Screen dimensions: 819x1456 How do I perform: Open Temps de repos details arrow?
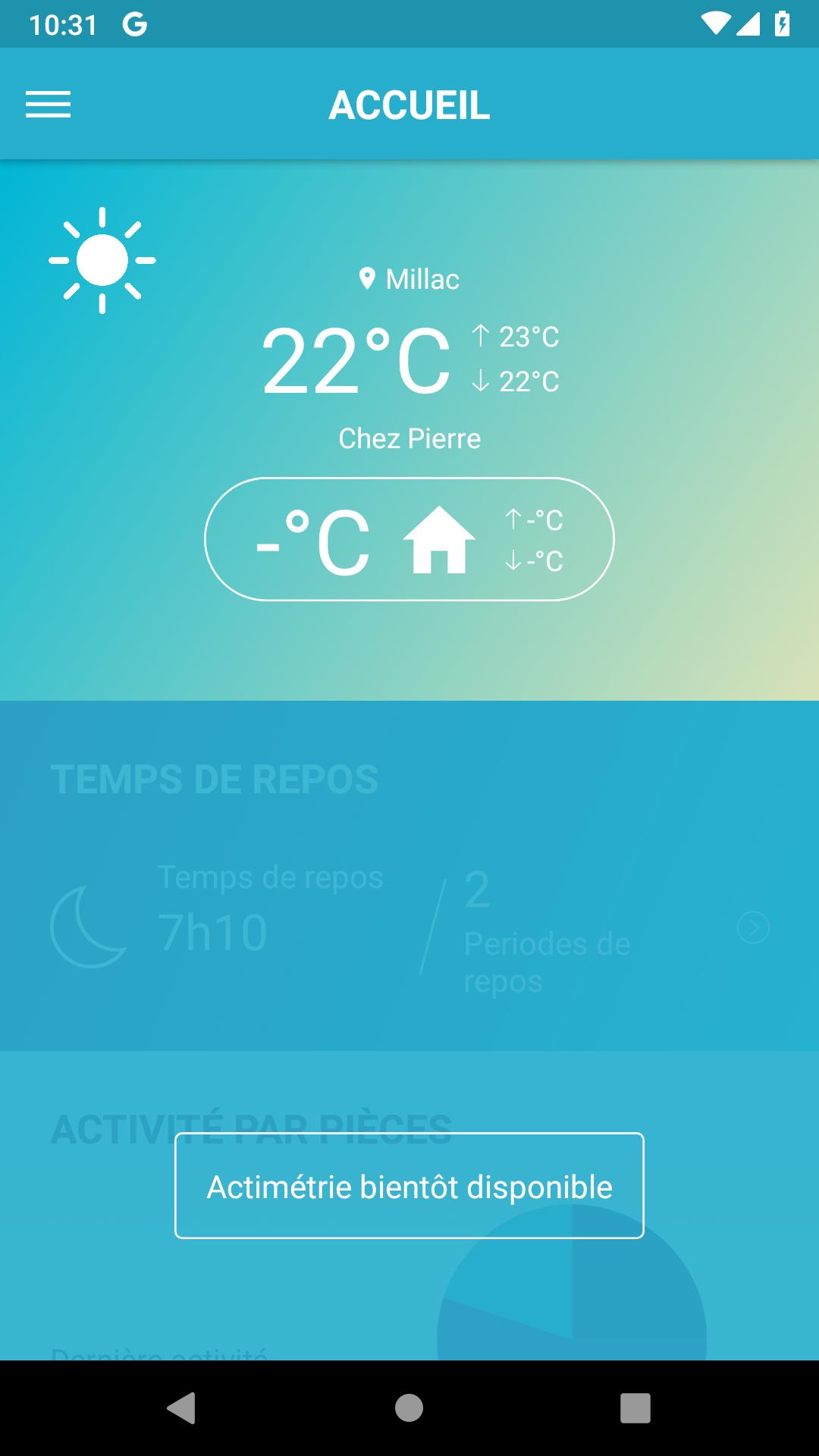tap(753, 927)
